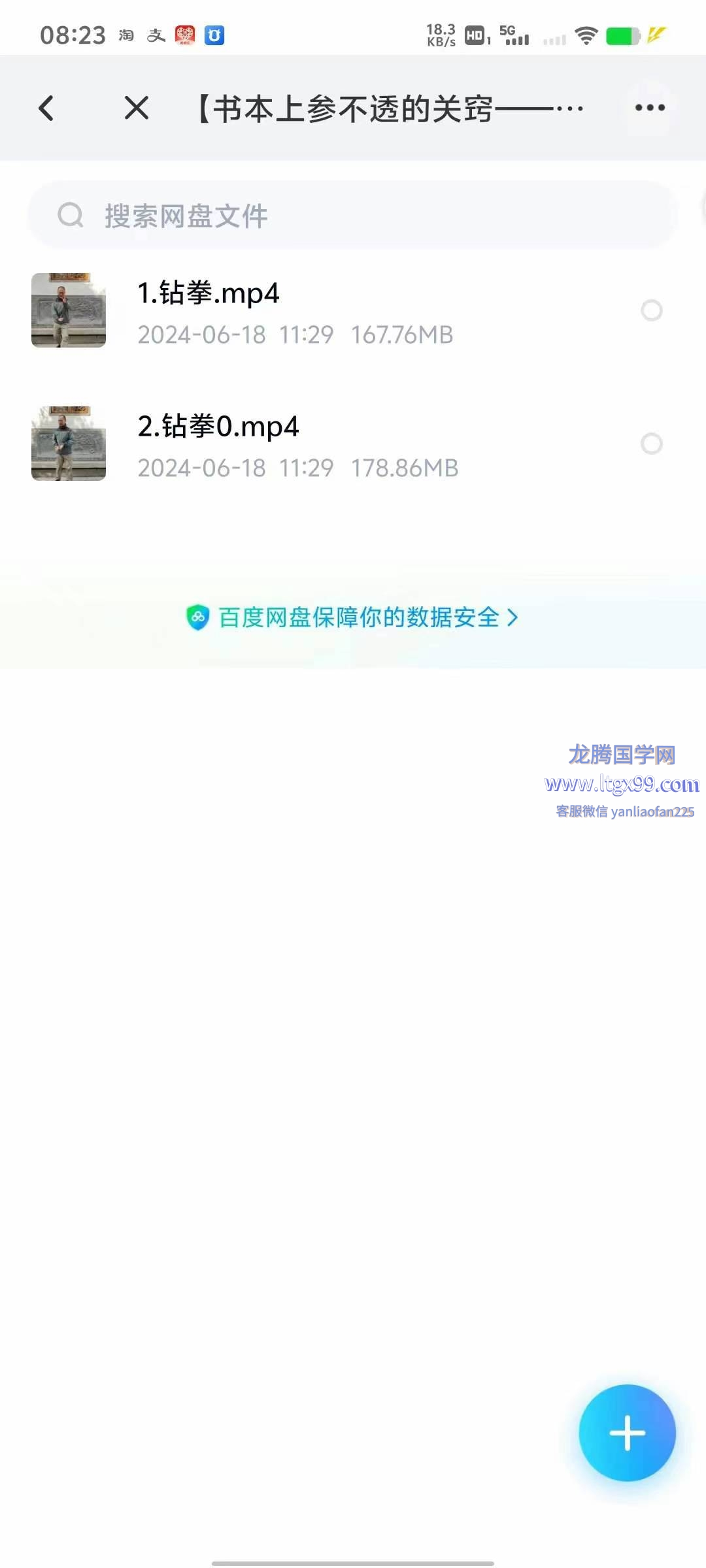Screen dimensions: 706x1568
Task: Select the circle next to 2.钻拳0.mp4
Action: (x=651, y=444)
